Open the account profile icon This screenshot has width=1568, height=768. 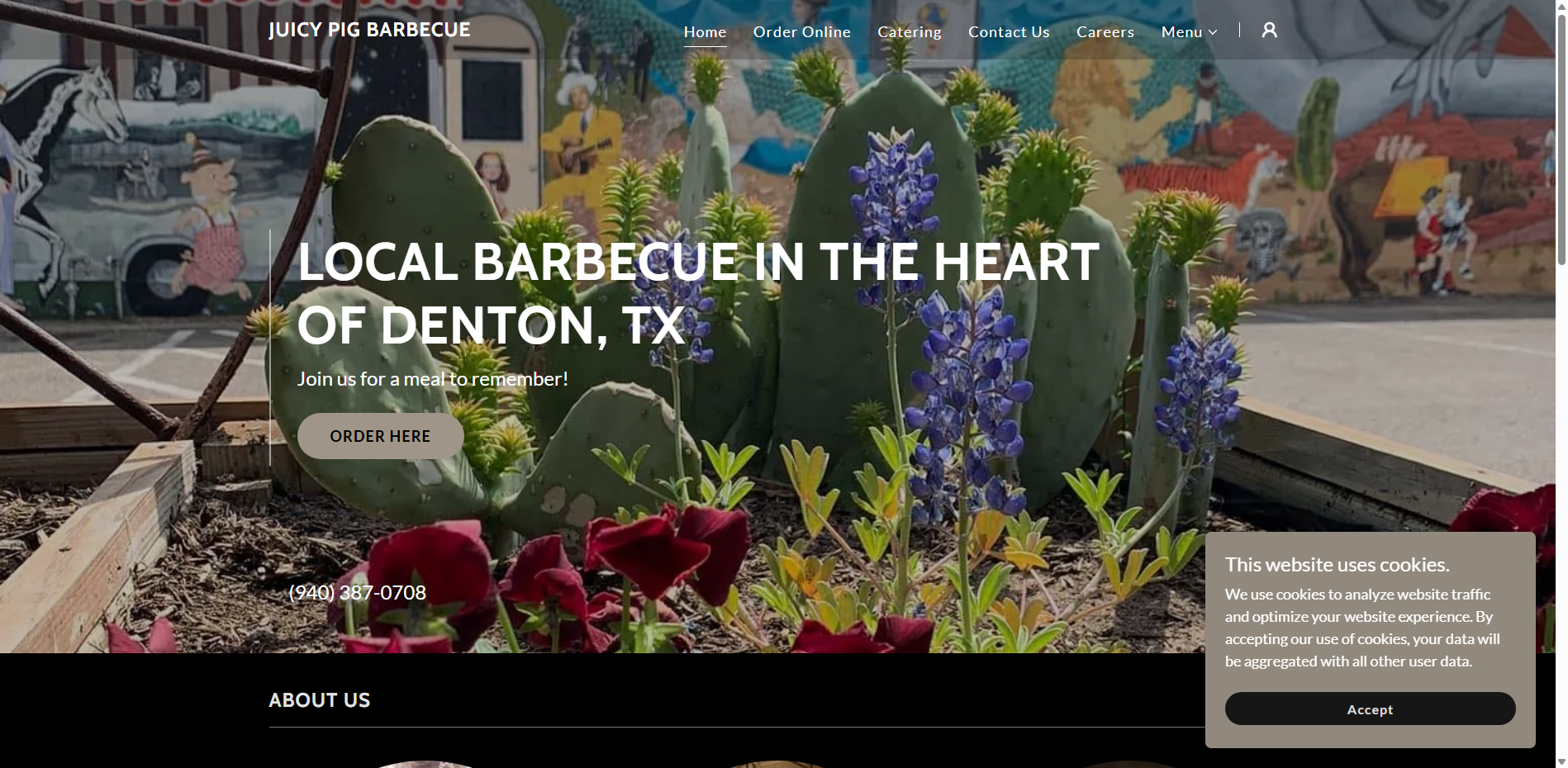[x=1269, y=31]
